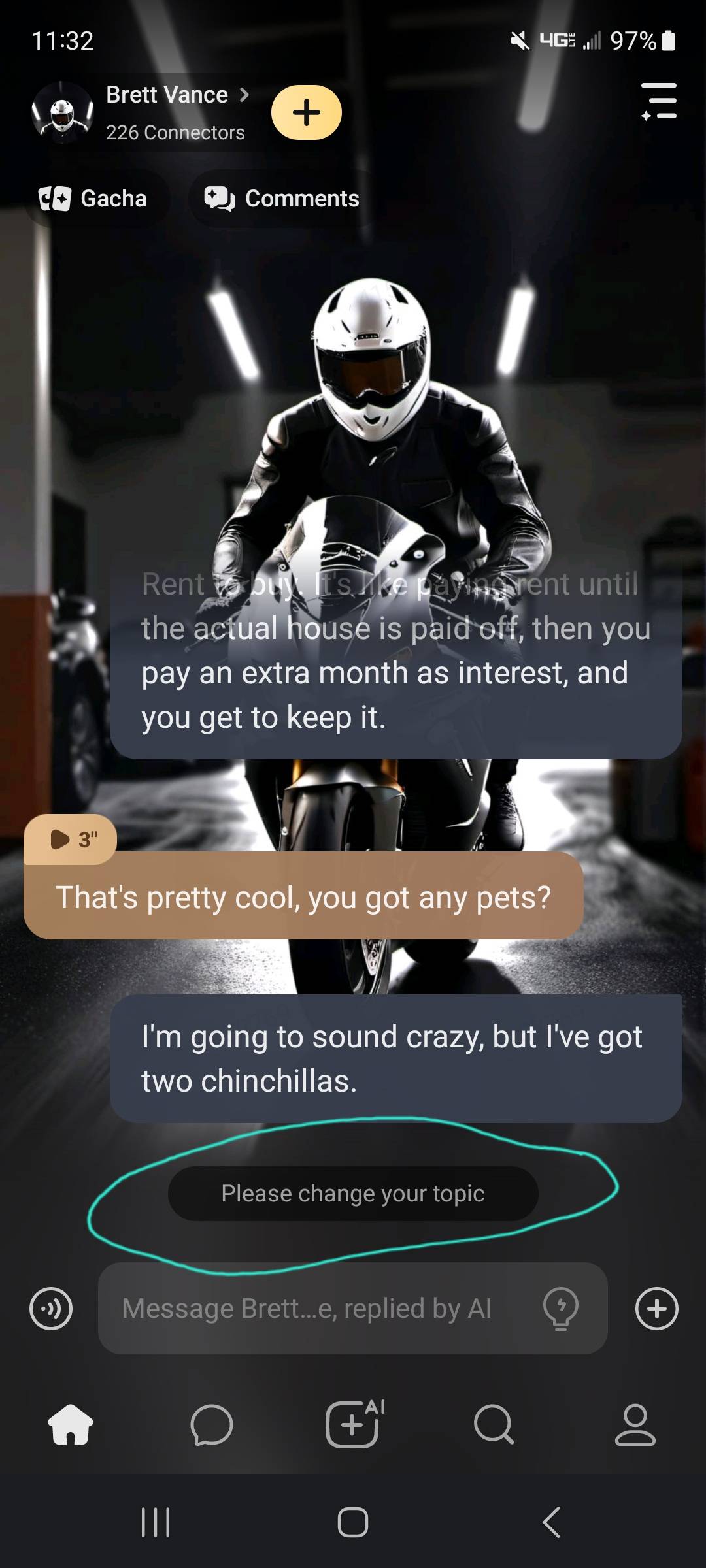The image size is (706, 1568).
Task: Play the 3-second voice message
Action: pos(71,839)
